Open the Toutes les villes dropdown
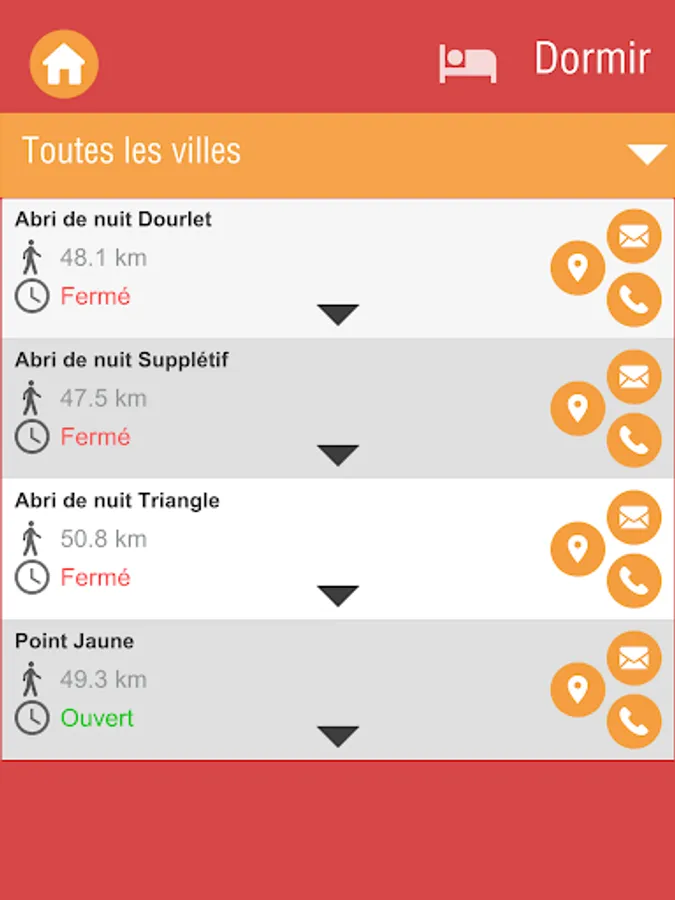The width and height of the screenshot is (675, 900). pyautogui.click(x=646, y=154)
